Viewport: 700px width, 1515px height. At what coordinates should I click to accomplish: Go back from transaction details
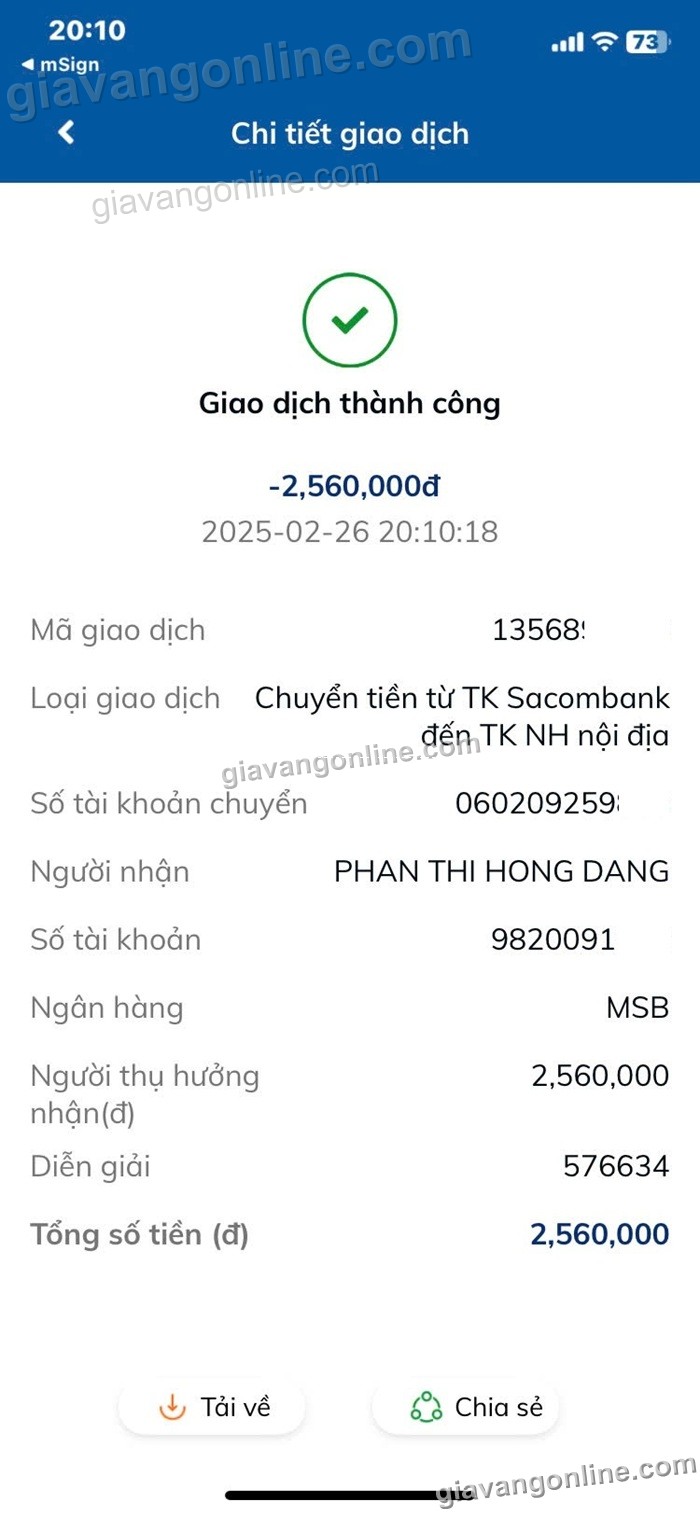(x=66, y=132)
